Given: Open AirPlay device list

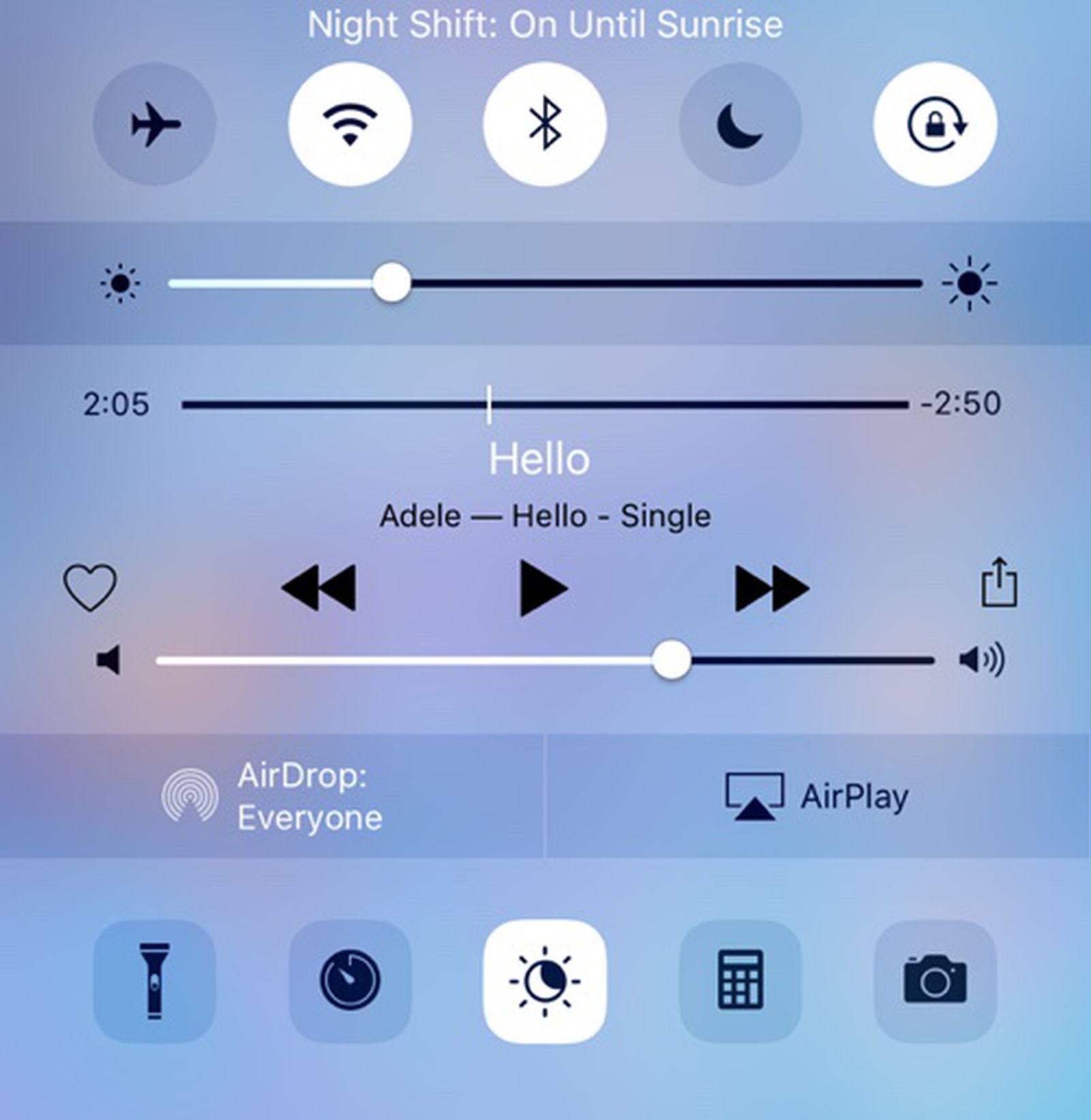Looking at the screenshot, I should [817, 796].
